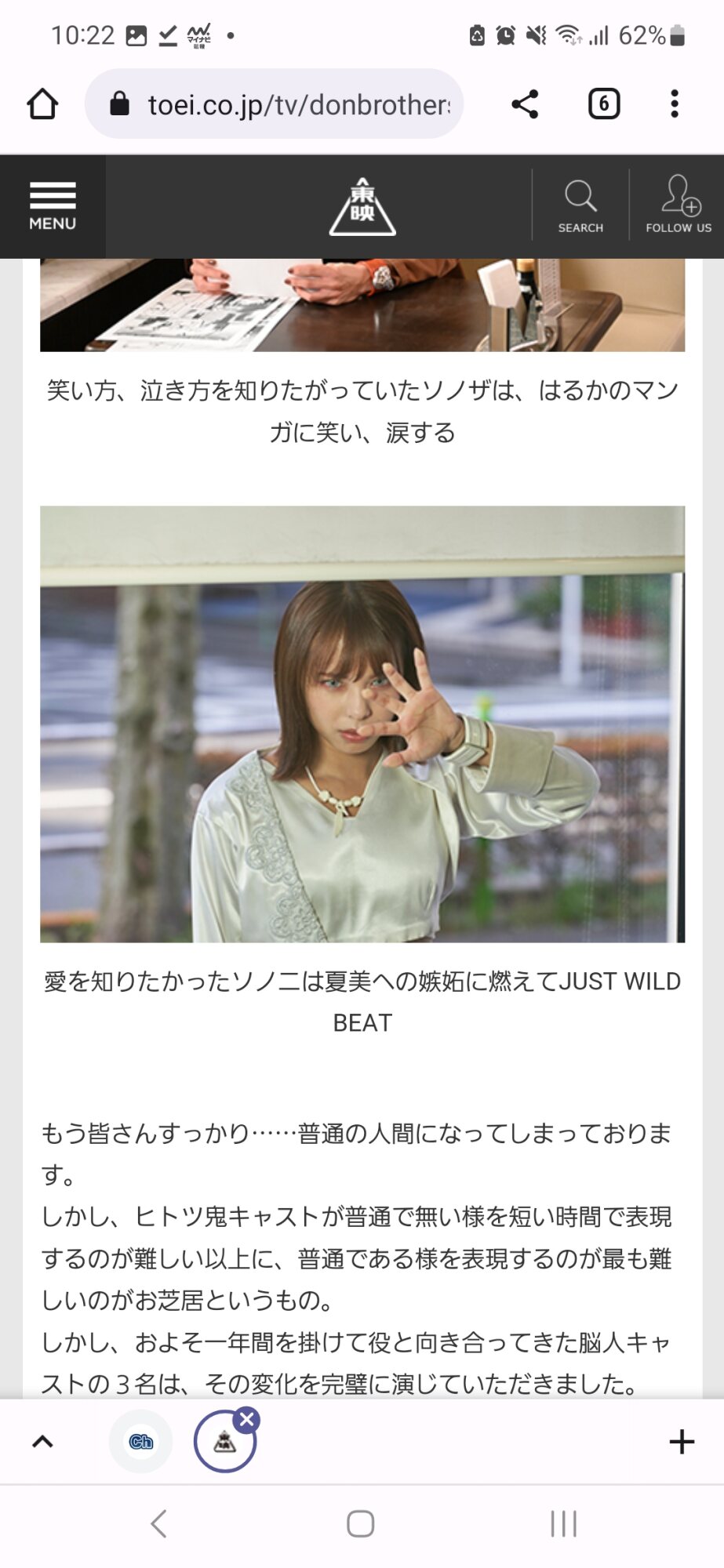Go back with the system back button

(x=158, y=1524)
